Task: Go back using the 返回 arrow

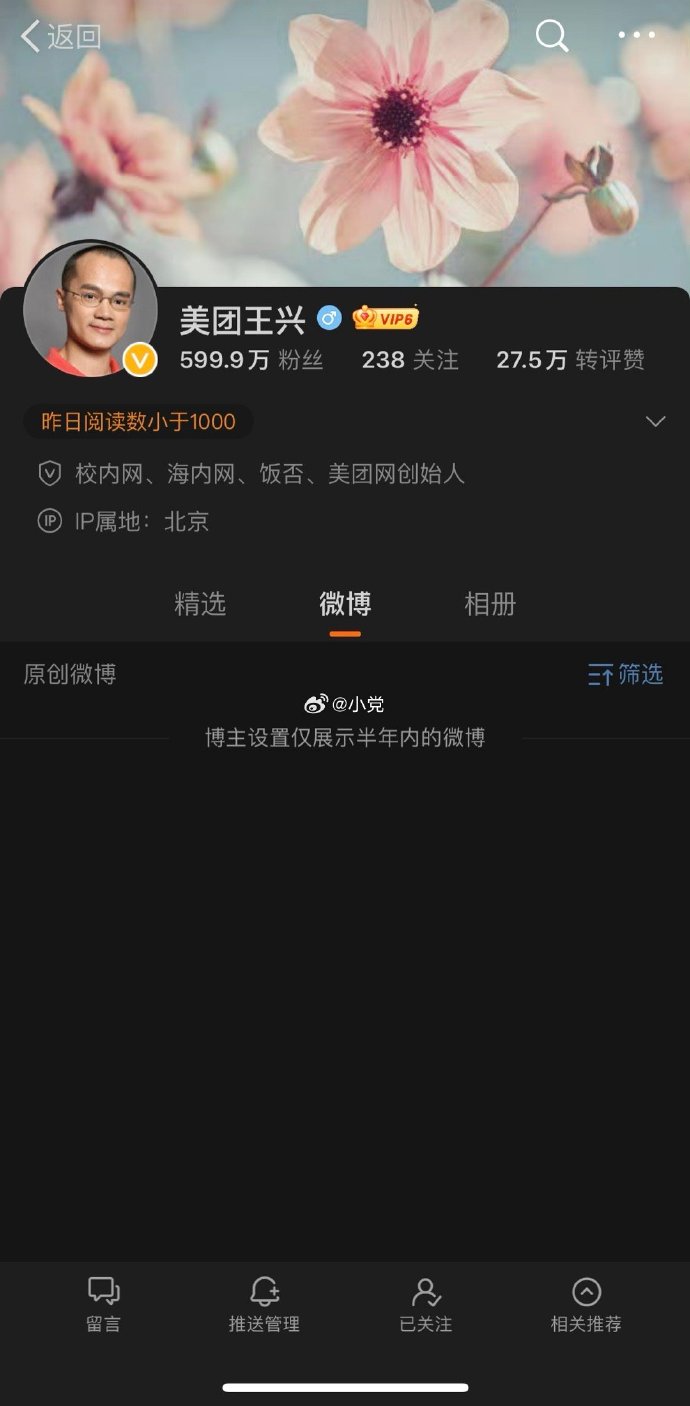Action: (x=60, y=37)
